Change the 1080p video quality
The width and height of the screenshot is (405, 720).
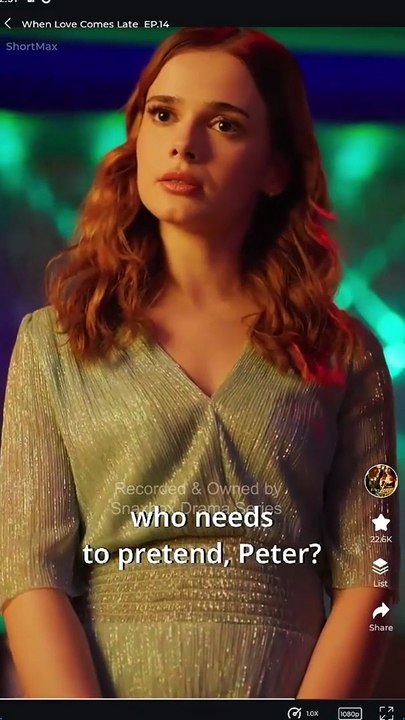[x=350, y=713]
